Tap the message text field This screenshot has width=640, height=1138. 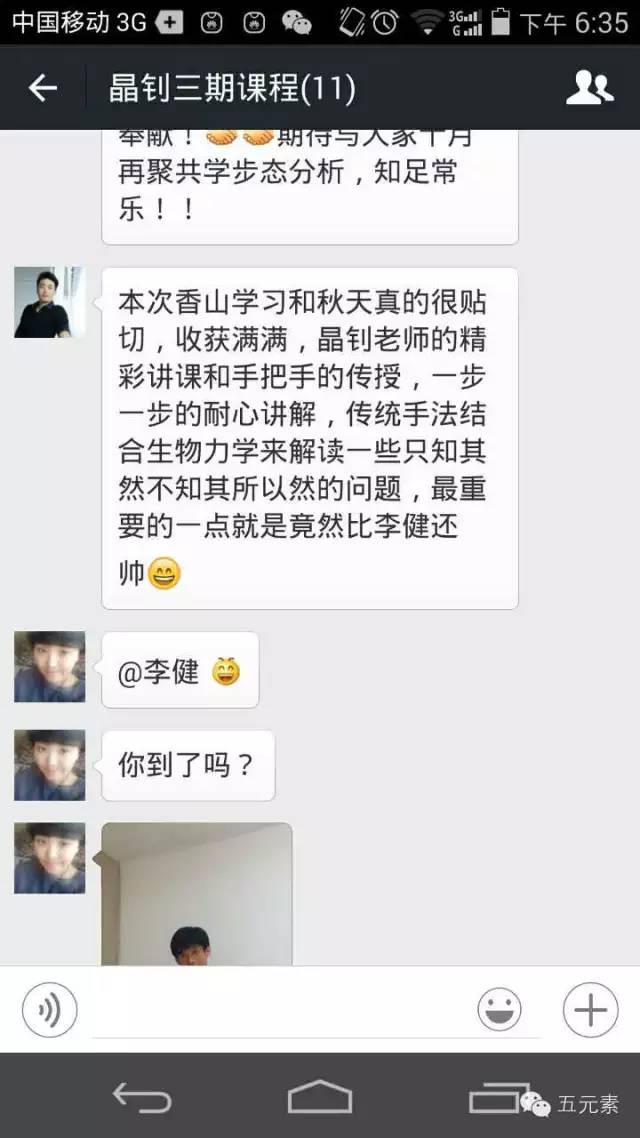(x=277, y=1009)
